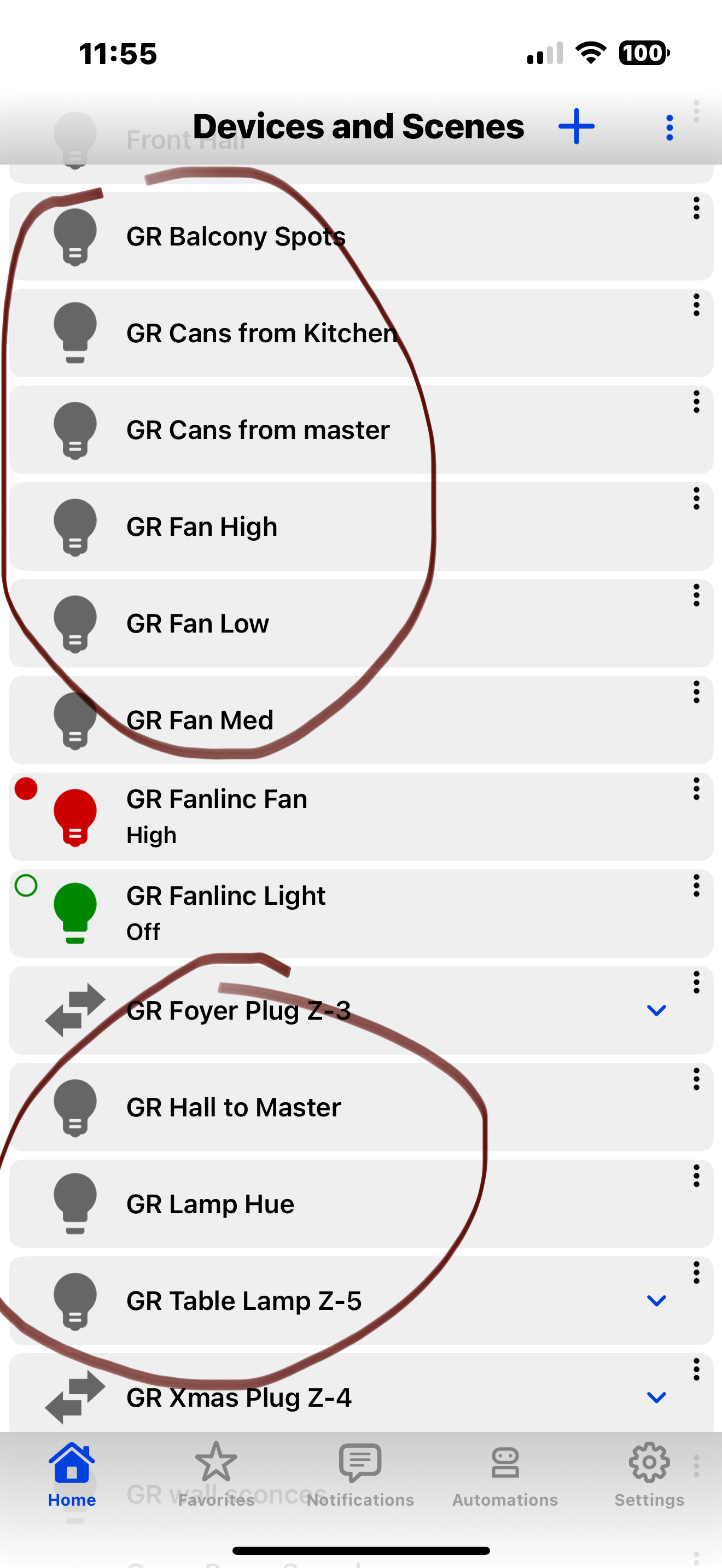722x1568 pixels.
Task: Expand GR Foyer Plug Z-3 chevron
Action: [x=656, y=1010]
